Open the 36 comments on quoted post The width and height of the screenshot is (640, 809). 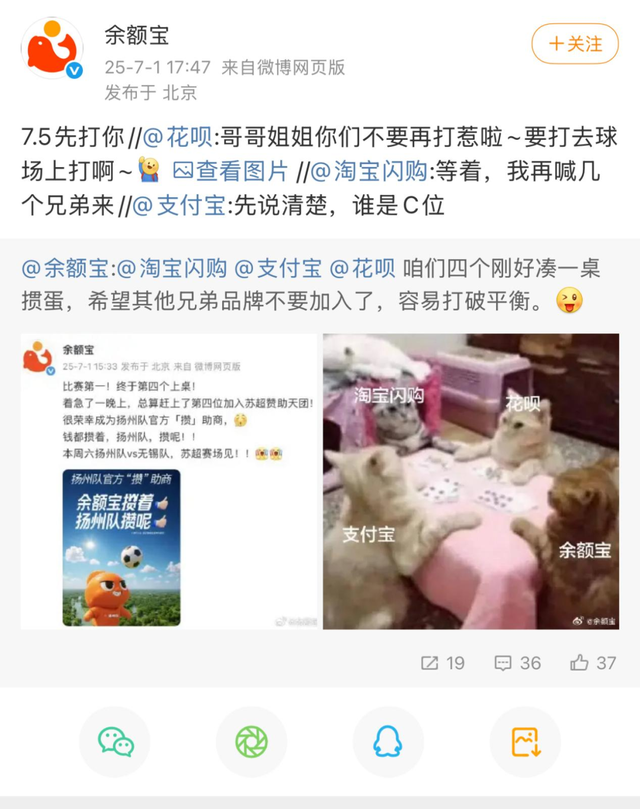[517, 662]
